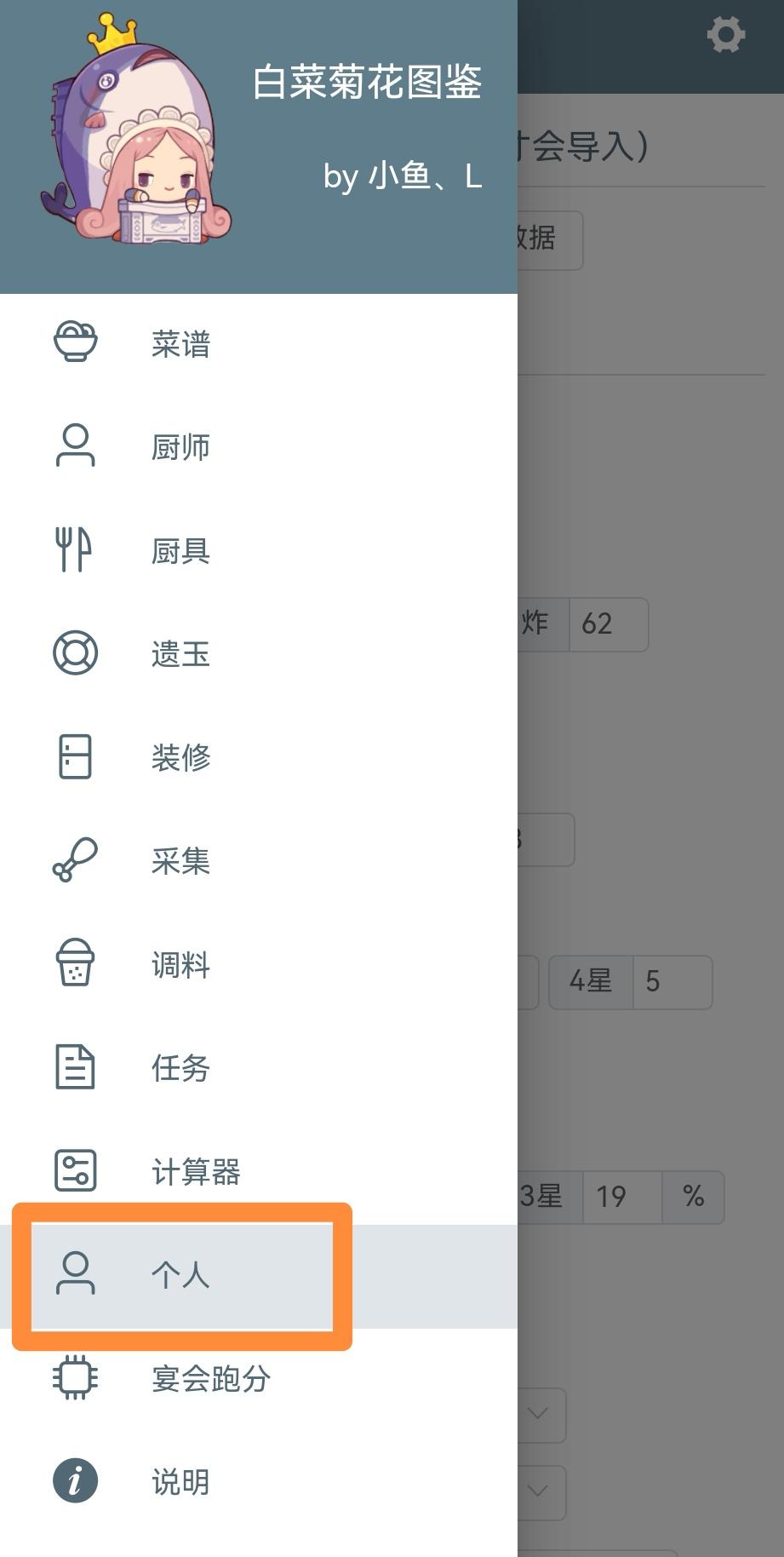
Task: Toggle the 3星 19 filter
Action: point(596,1197)
